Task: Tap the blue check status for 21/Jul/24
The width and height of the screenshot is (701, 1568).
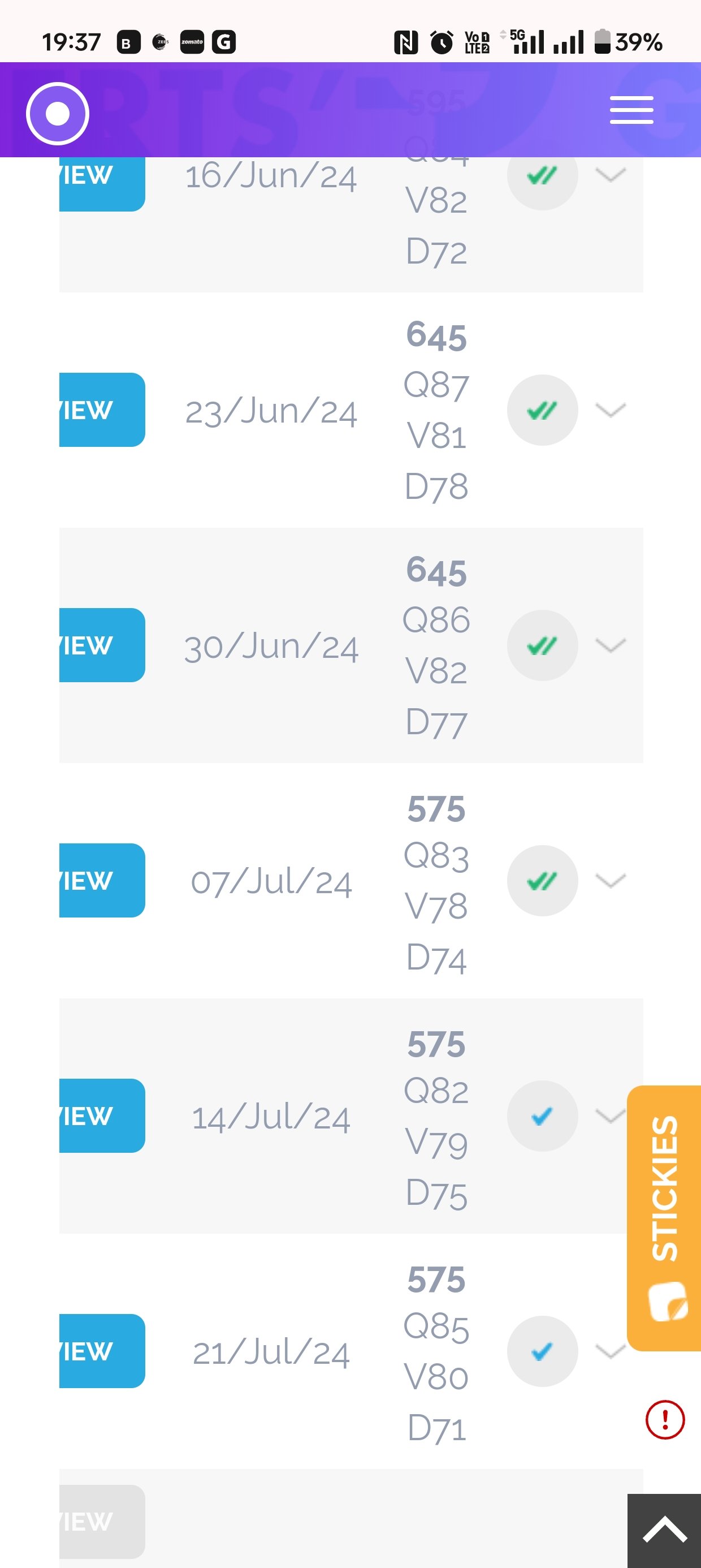Action: (542, 1351)
